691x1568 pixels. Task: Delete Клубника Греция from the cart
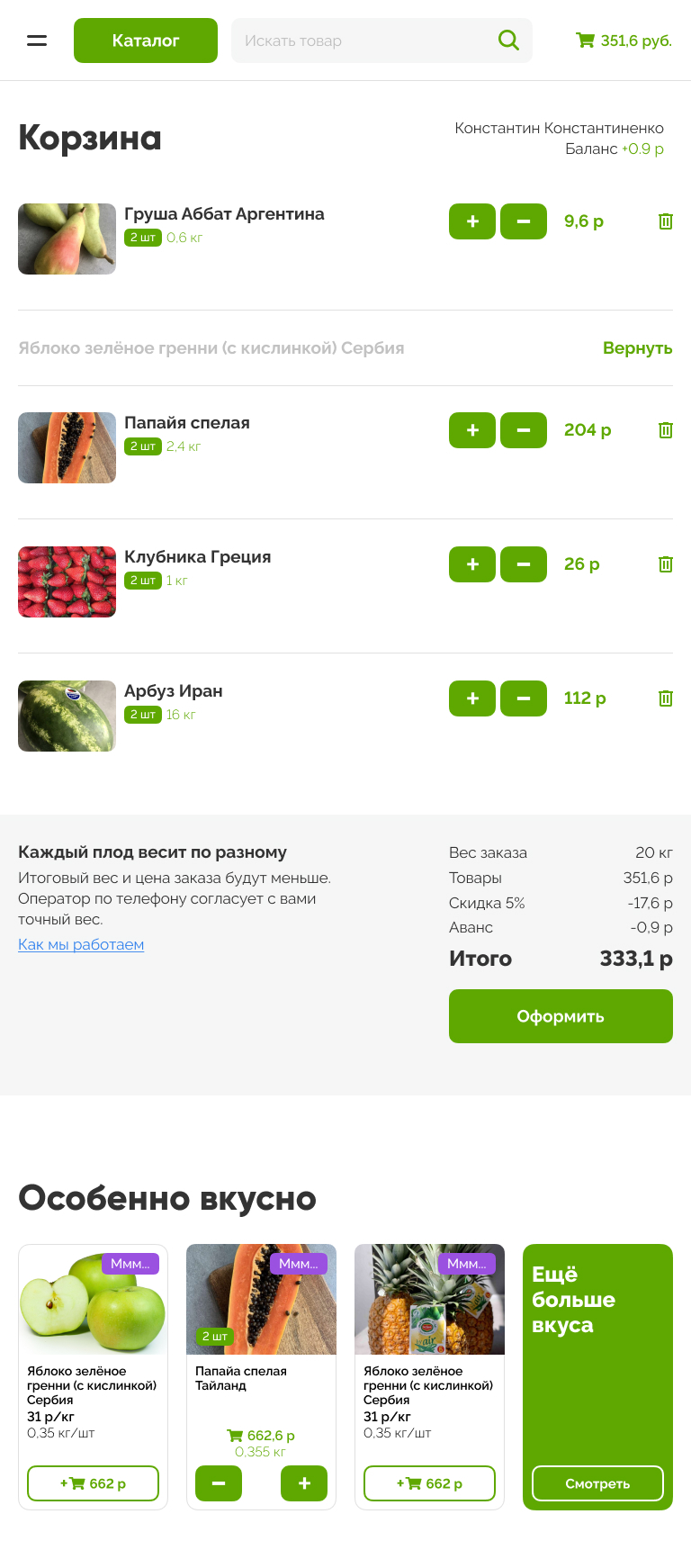tap(666, 564)
